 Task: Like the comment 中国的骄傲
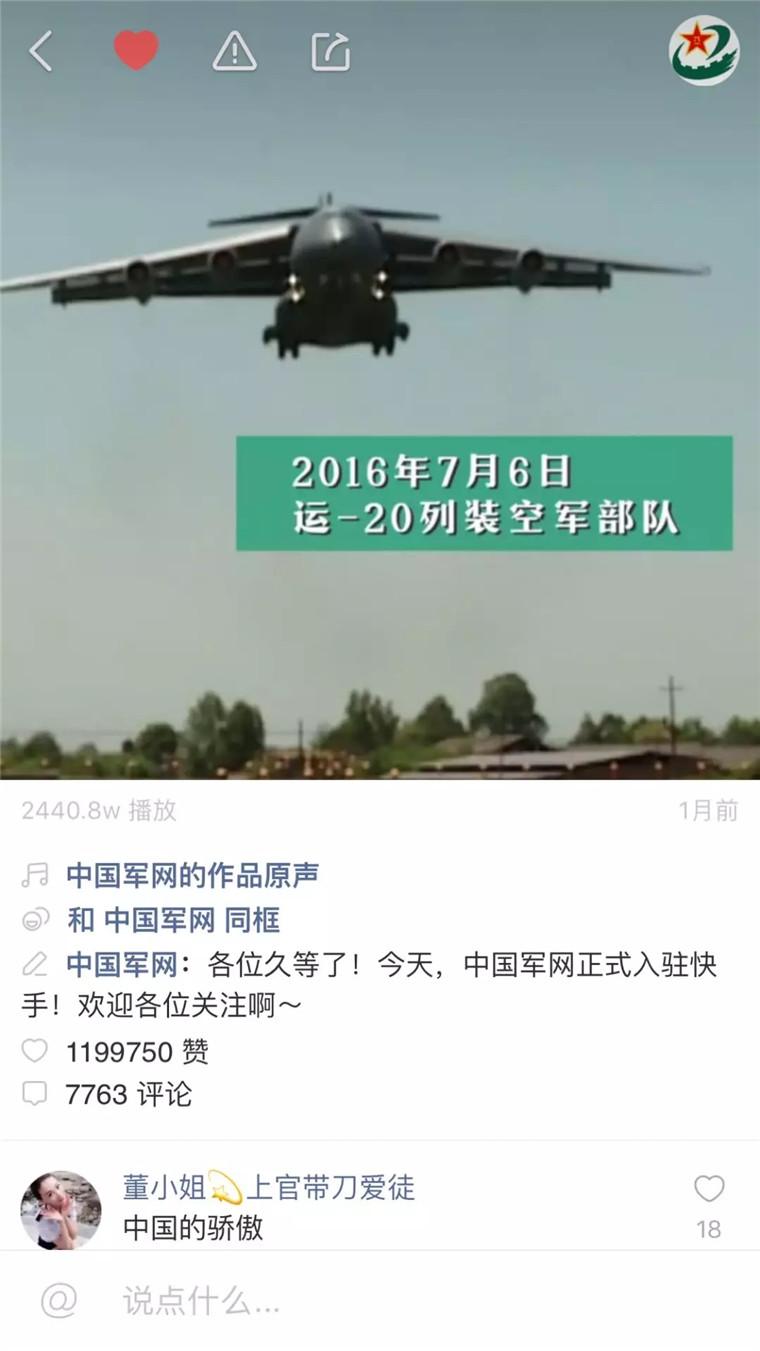tap(709, 1189)
